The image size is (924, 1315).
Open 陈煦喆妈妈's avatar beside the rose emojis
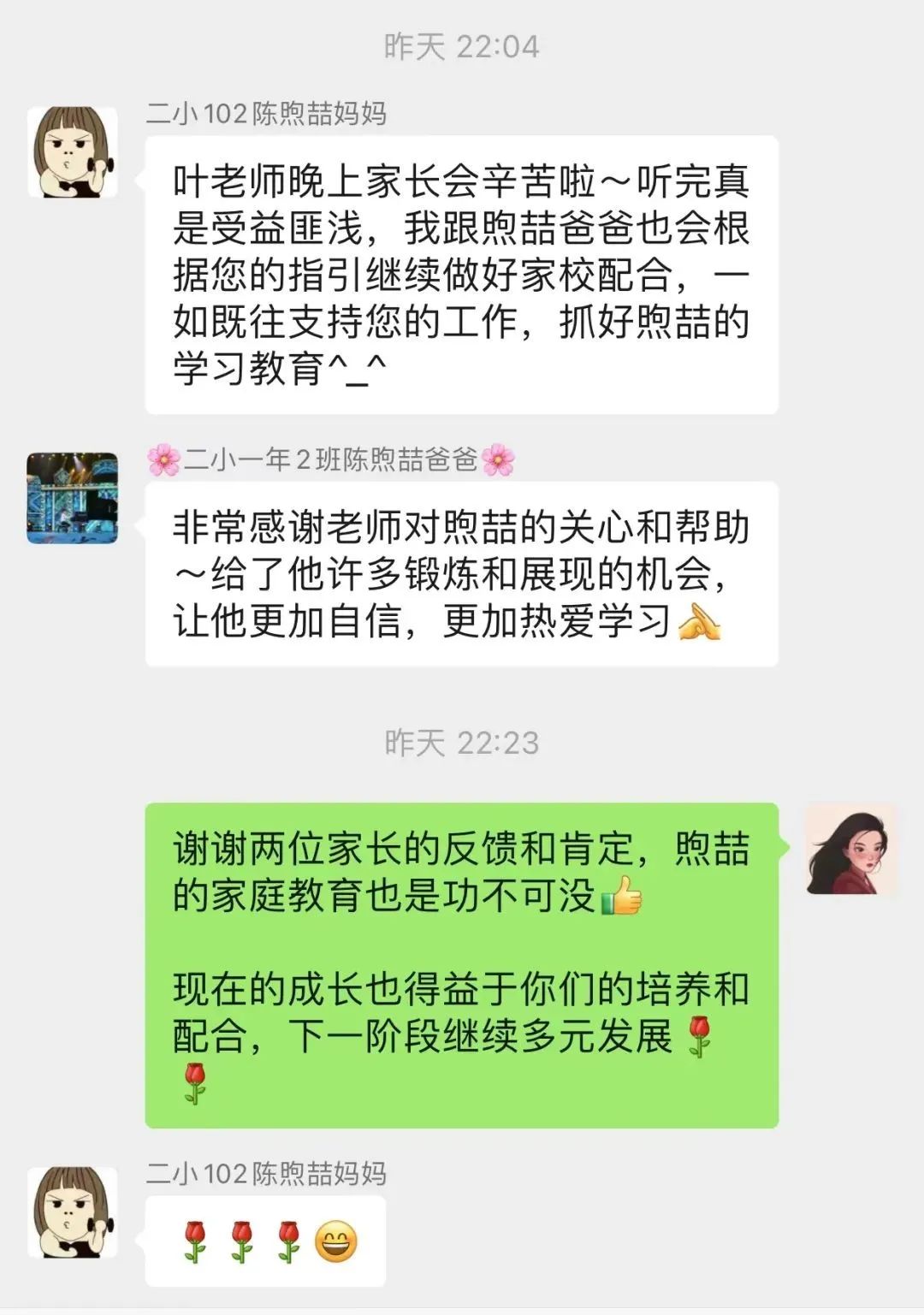point(73,1212)
